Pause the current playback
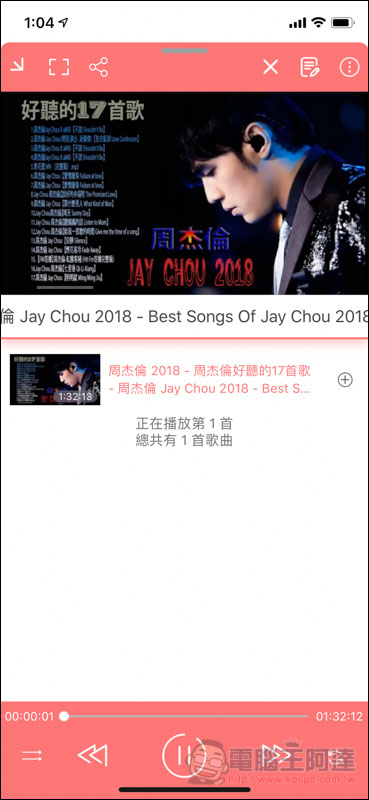The image size is (369, 800). pos(184,755)
